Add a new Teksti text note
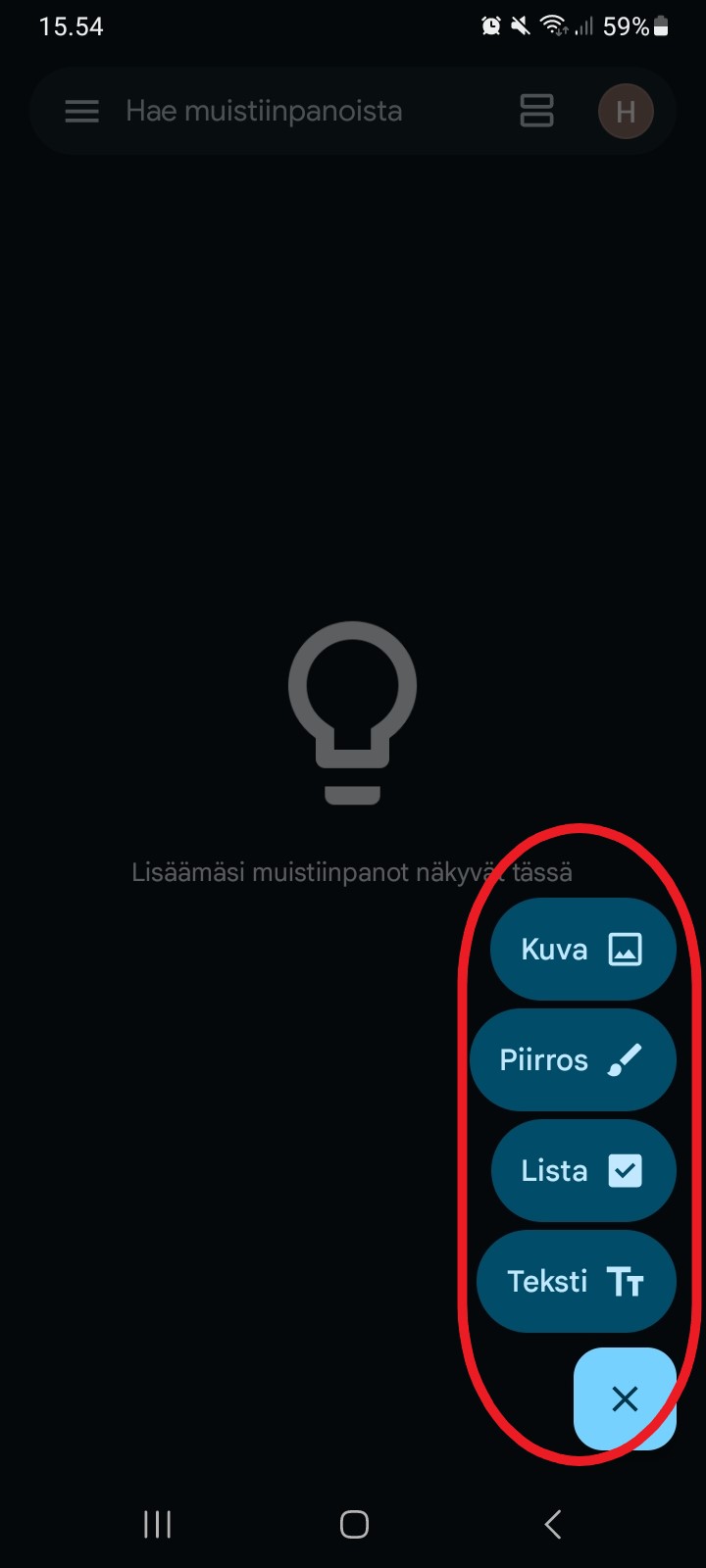 click(577, 1281)
